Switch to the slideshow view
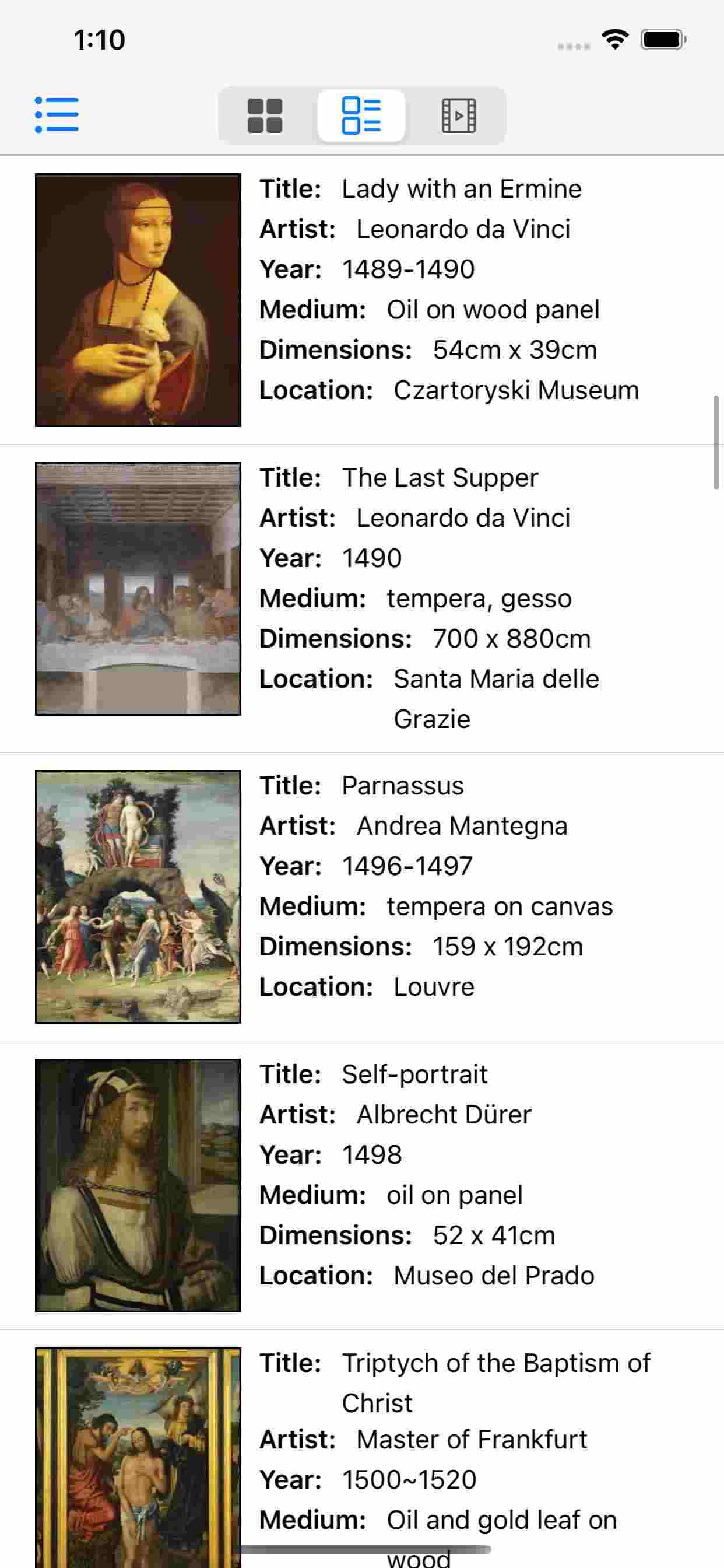 click(458, 115)
